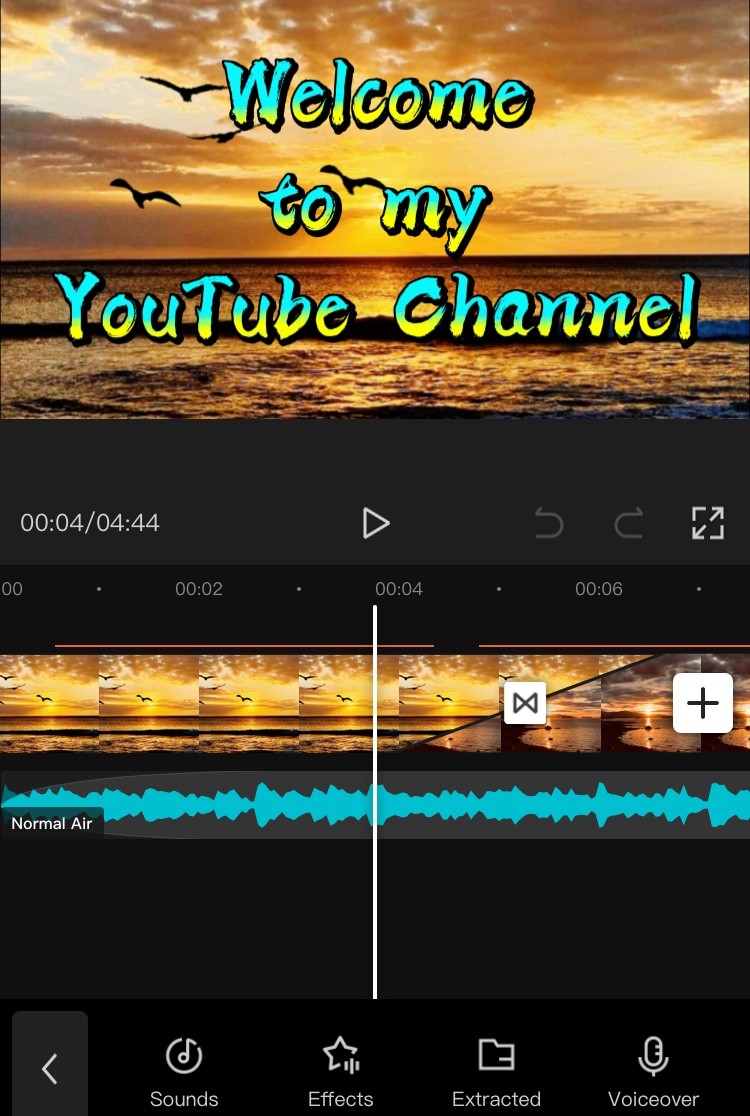The height and width of the screenshot is (1116, 750).
Task: Redo the last edit
Action: pos(629,523)
